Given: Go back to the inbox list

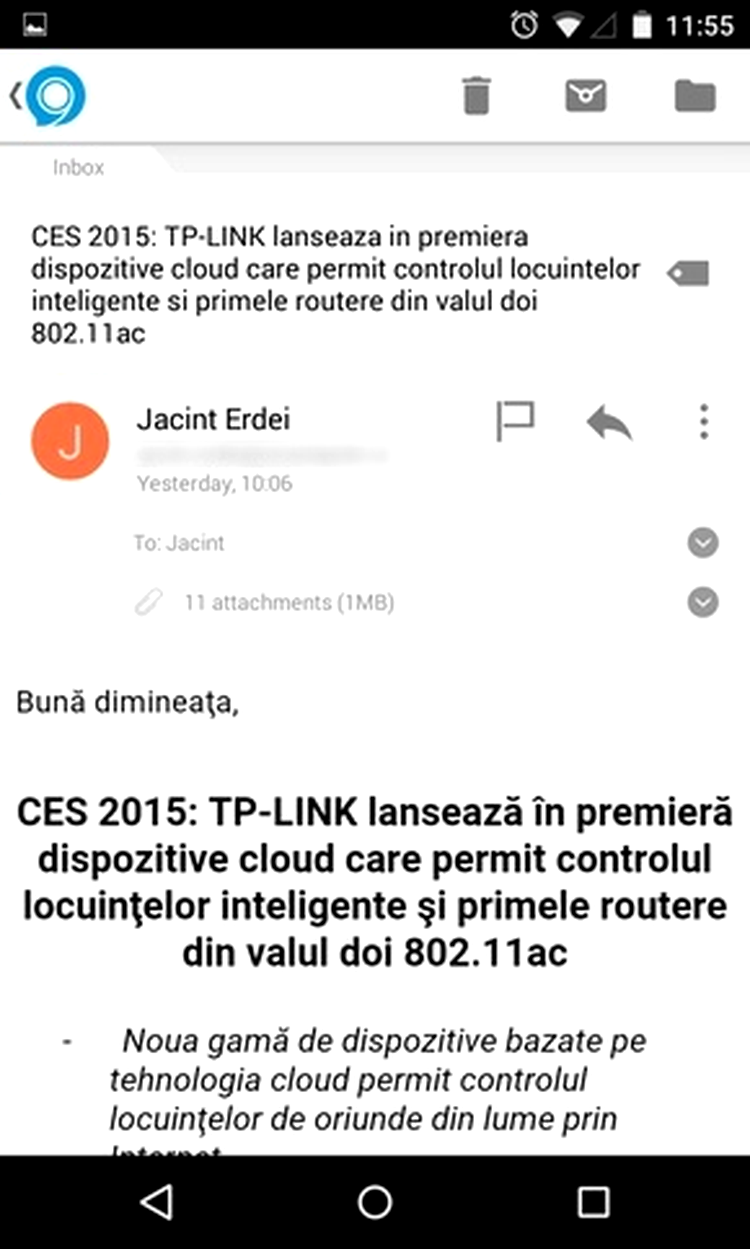Looking at the screenshot, I should 48,96.
